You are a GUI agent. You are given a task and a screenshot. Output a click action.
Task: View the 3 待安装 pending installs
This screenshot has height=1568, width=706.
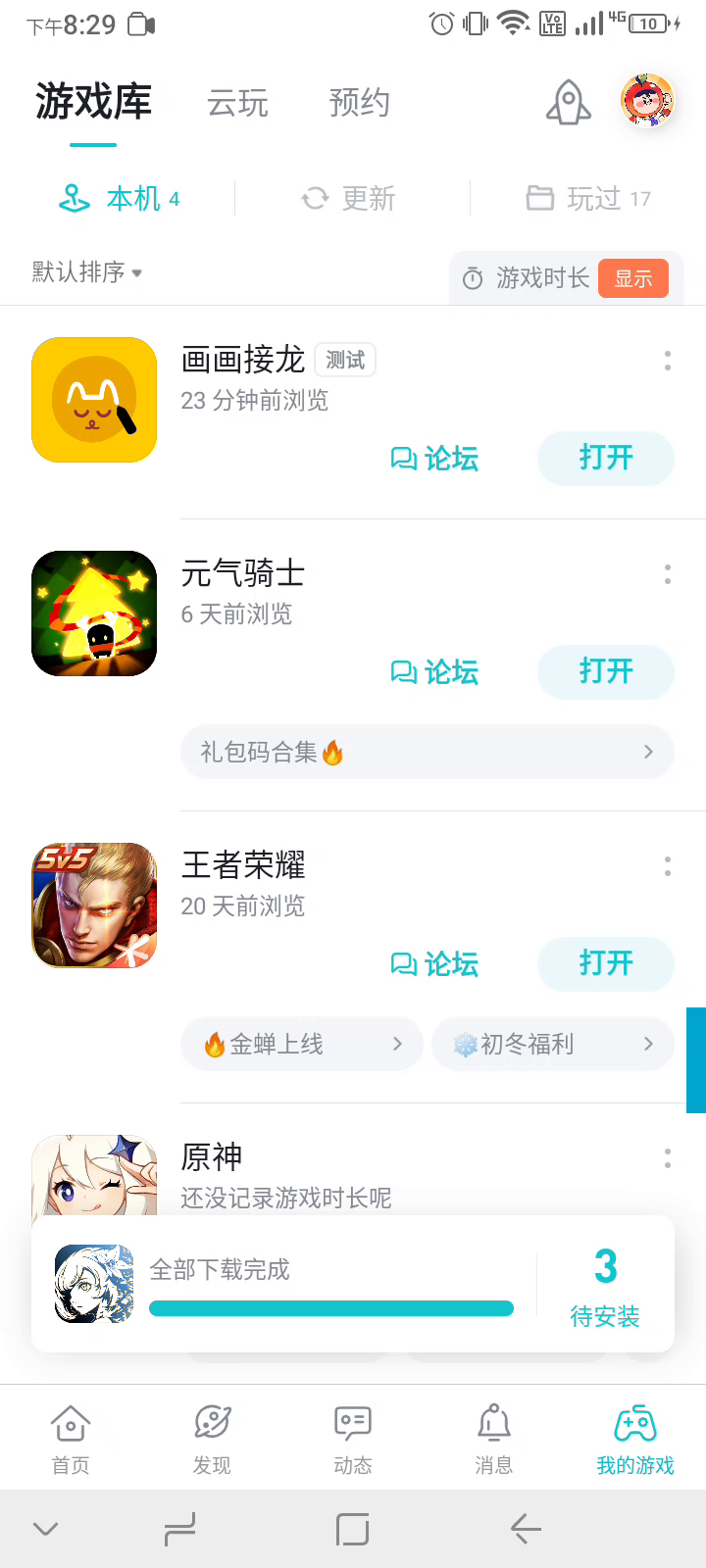pos(605,1285)
